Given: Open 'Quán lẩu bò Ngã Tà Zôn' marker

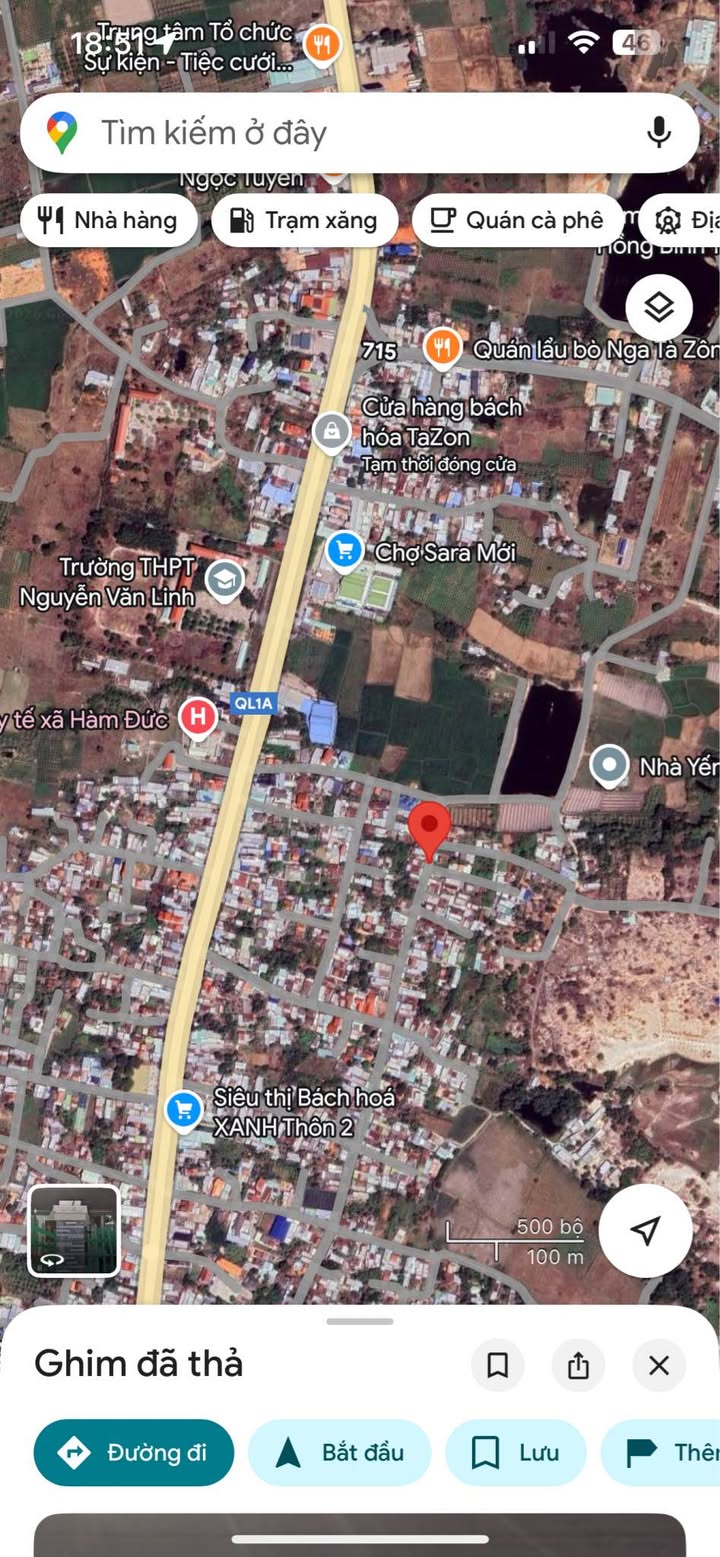Looking at the screenshot, I should pyautogui.click(x=441, y=348).
